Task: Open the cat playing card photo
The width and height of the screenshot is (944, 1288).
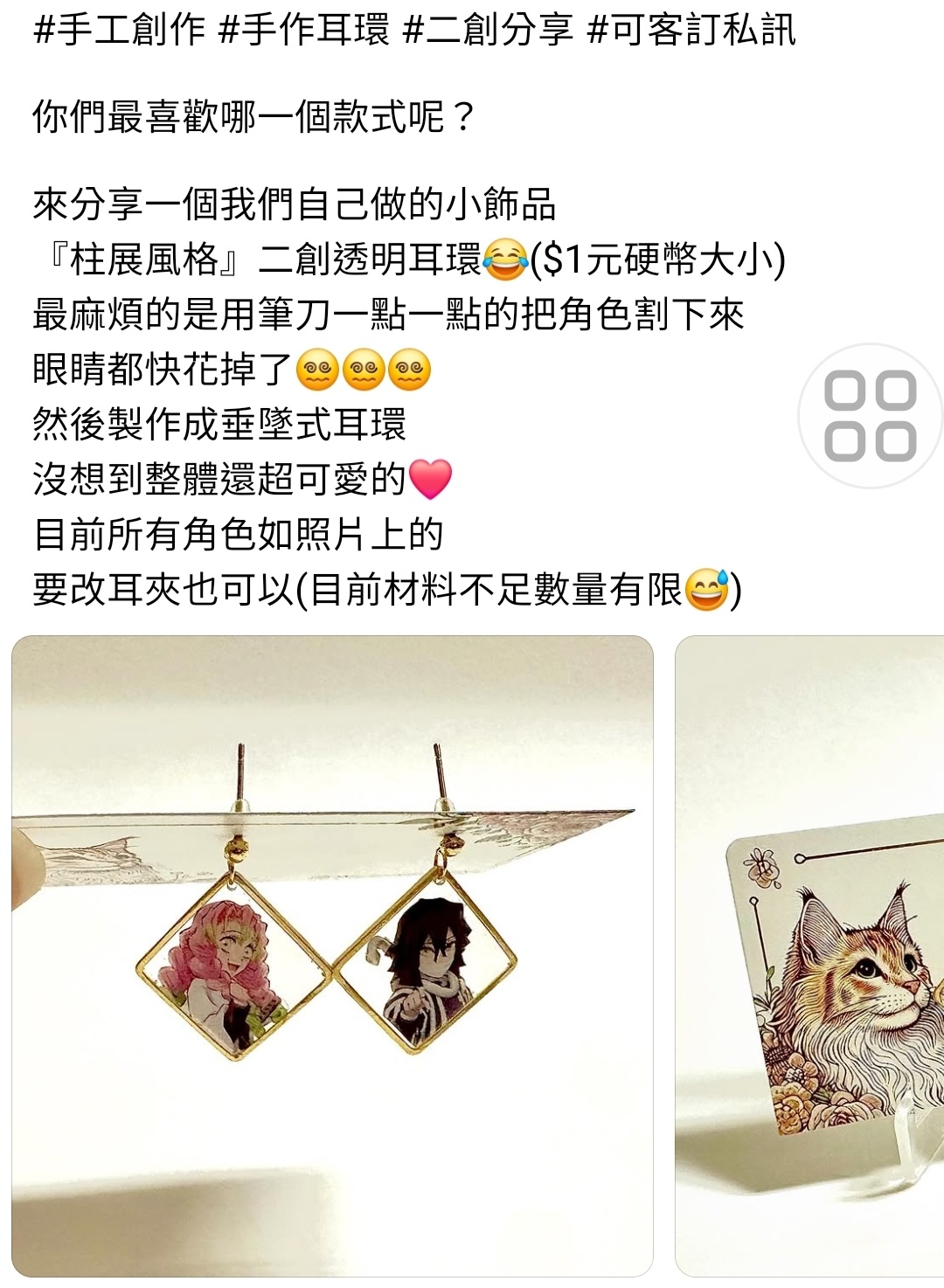Action: click(x=809, y=955)
